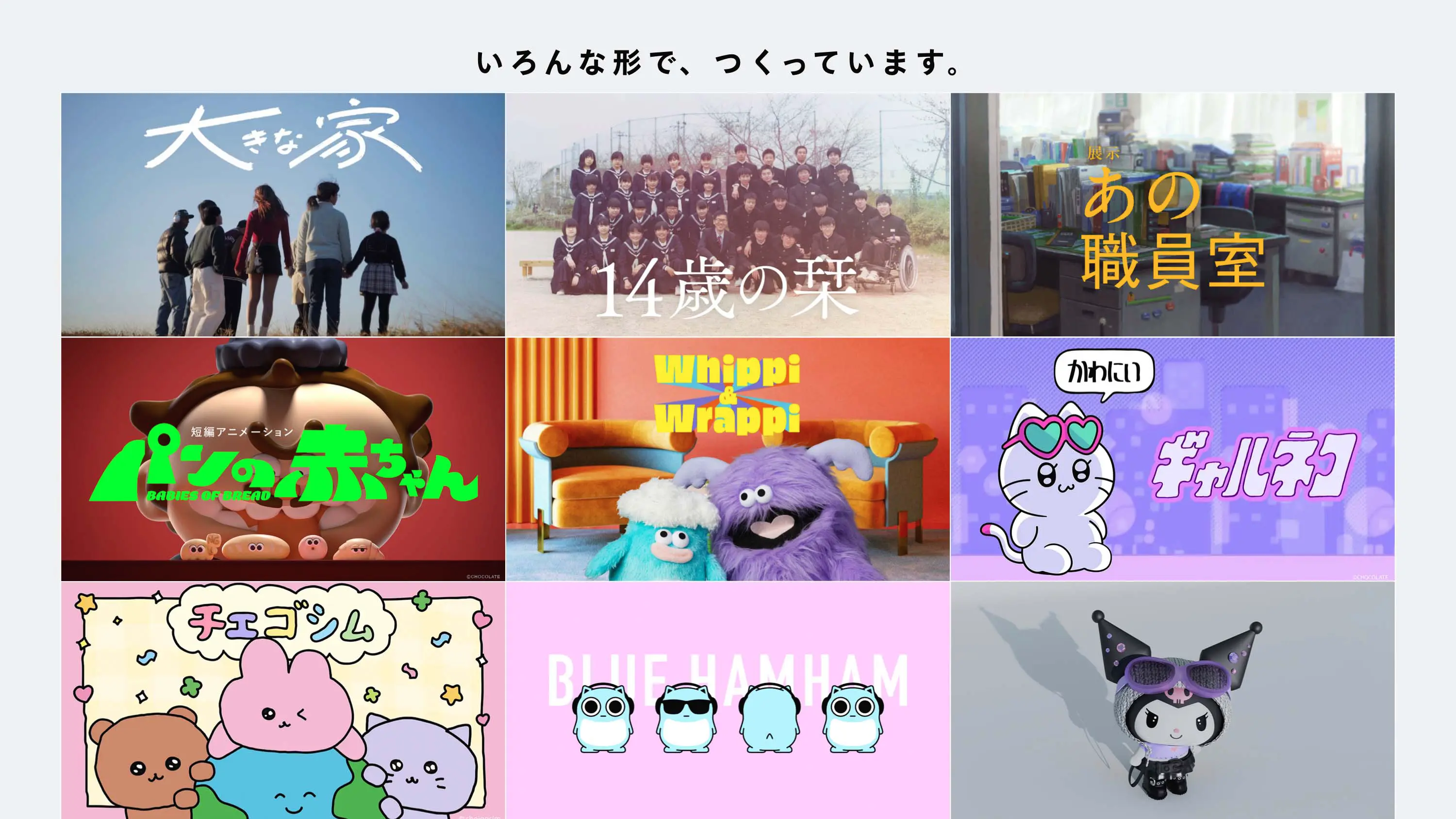Open the 14歳の栞 class photo tile

point(728,215)
